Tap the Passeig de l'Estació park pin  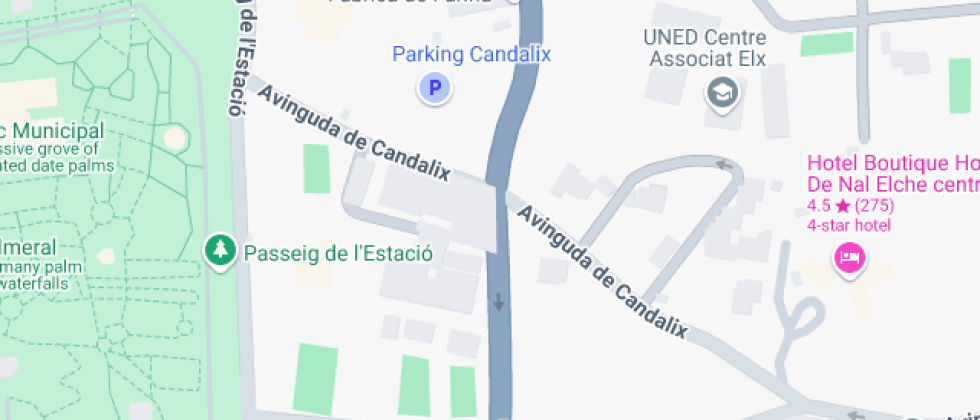219,250
